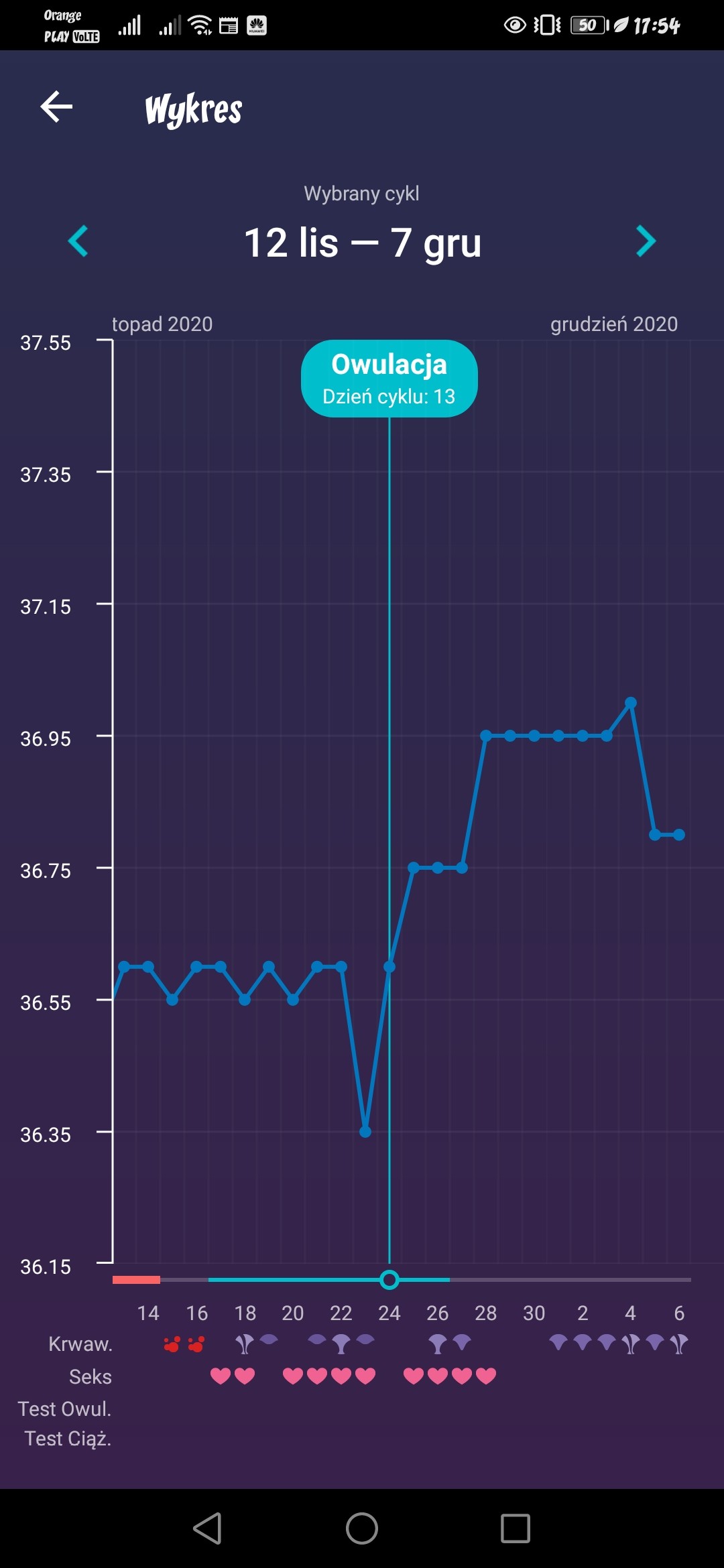
Task: Go back from the Wykres screen
Action: [56, 107]
